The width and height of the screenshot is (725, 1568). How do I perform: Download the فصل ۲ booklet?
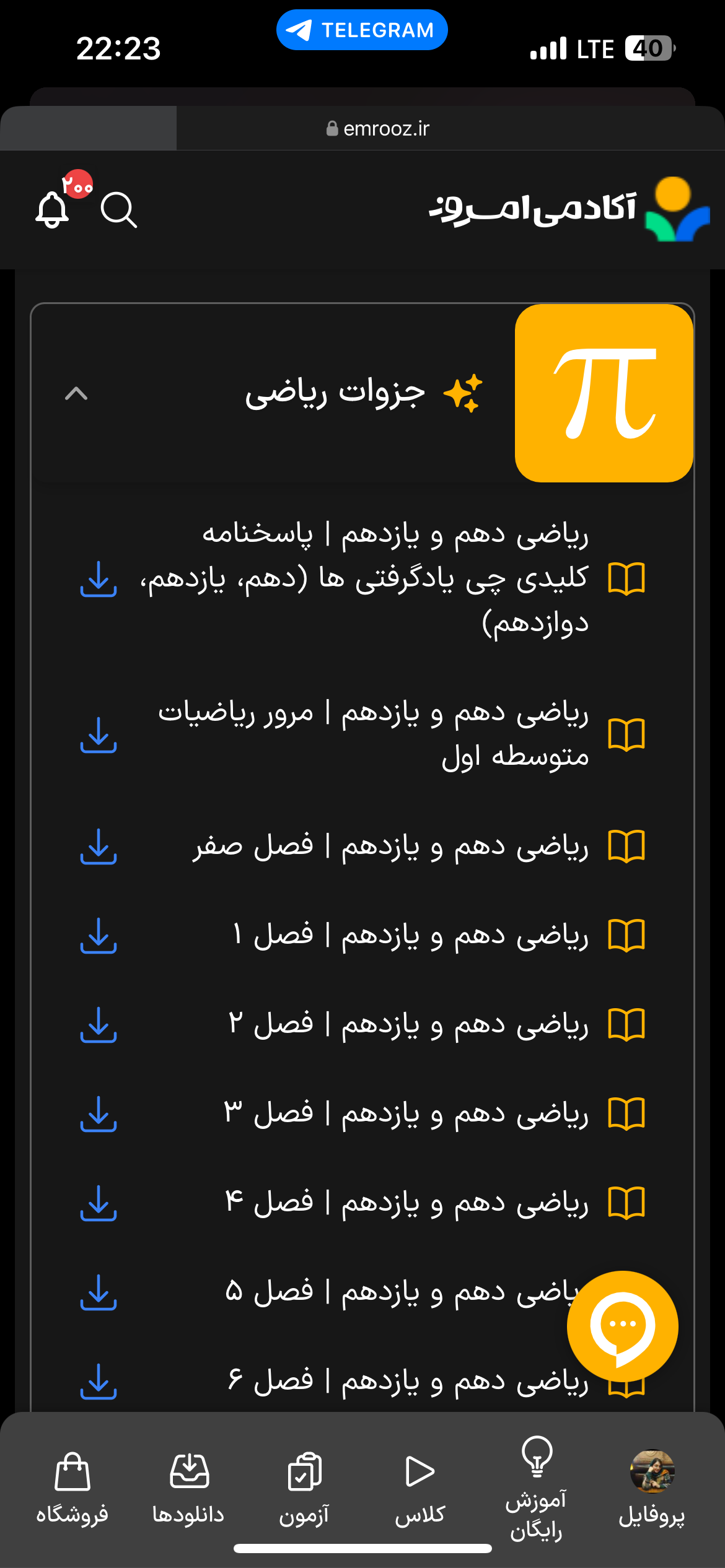(x=99, y=1024)
